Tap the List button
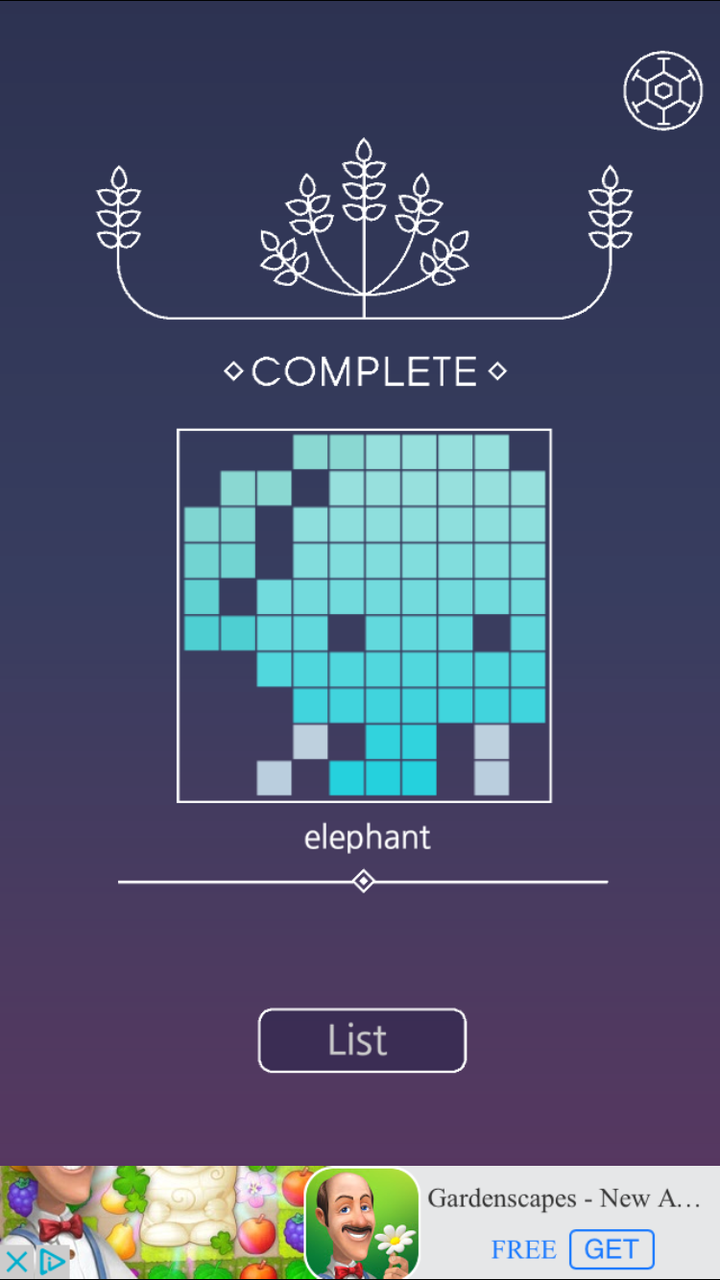The height and width of the screenshot is (1280, 720). [x=362, y=1040]
